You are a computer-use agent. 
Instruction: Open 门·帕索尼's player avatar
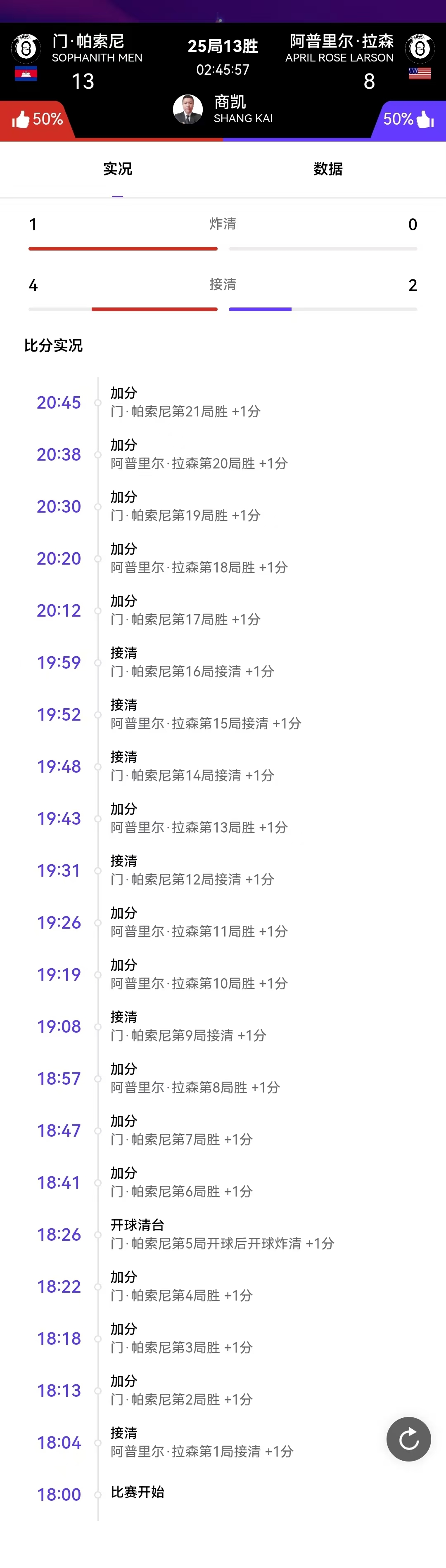pyautogui.click(x=26, y=48)
